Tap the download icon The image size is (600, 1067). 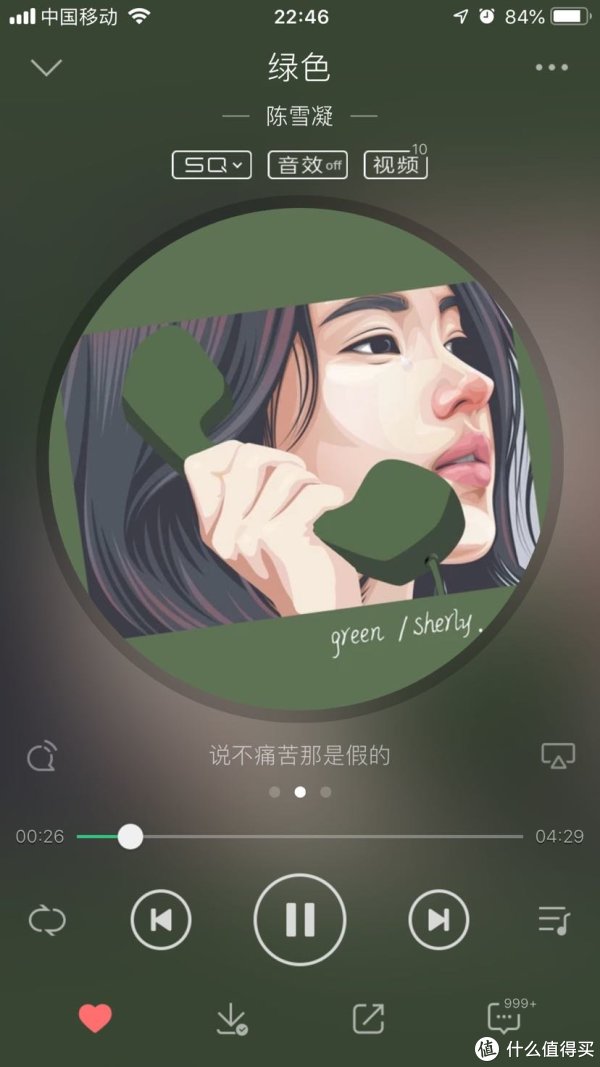tap(231, 1019)
